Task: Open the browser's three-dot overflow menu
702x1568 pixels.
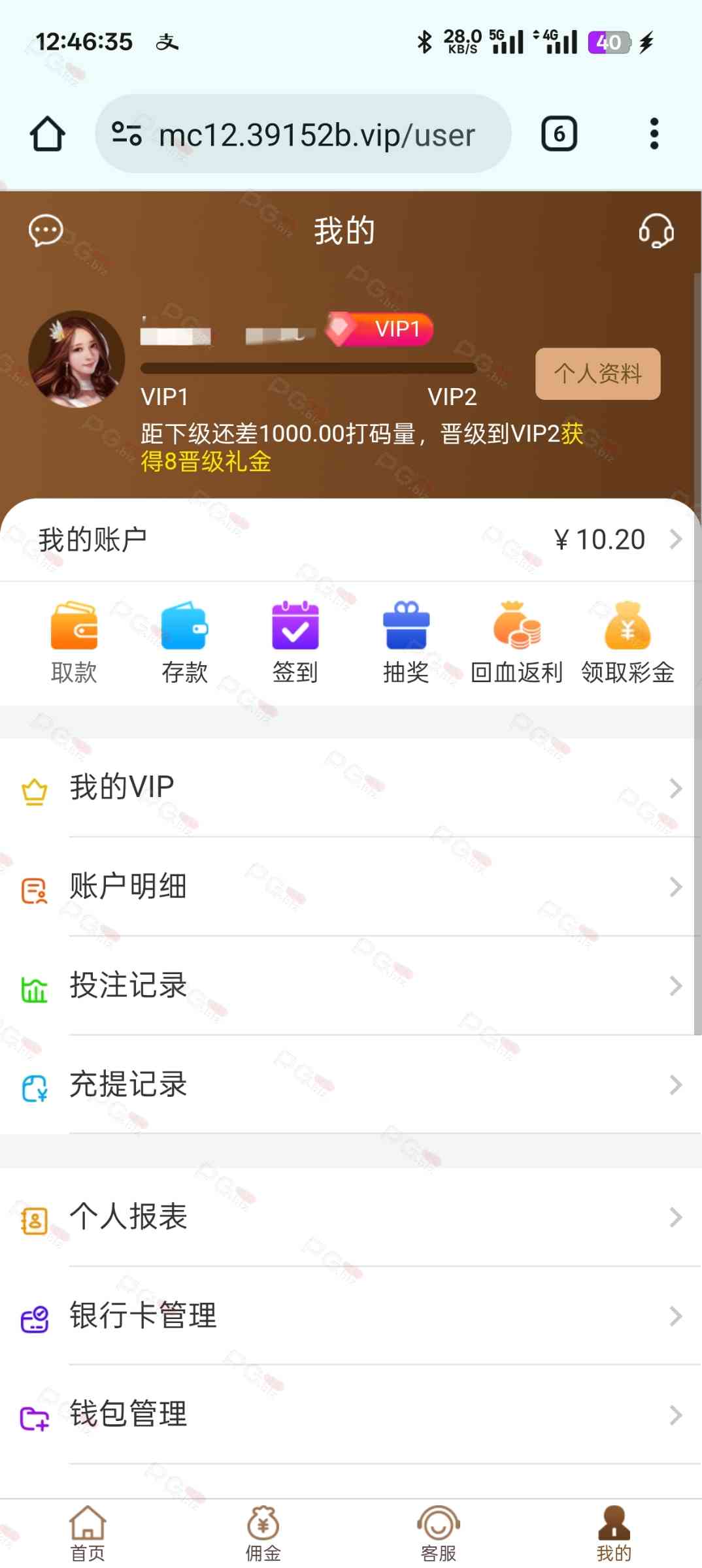Action: tap(654, 134)
